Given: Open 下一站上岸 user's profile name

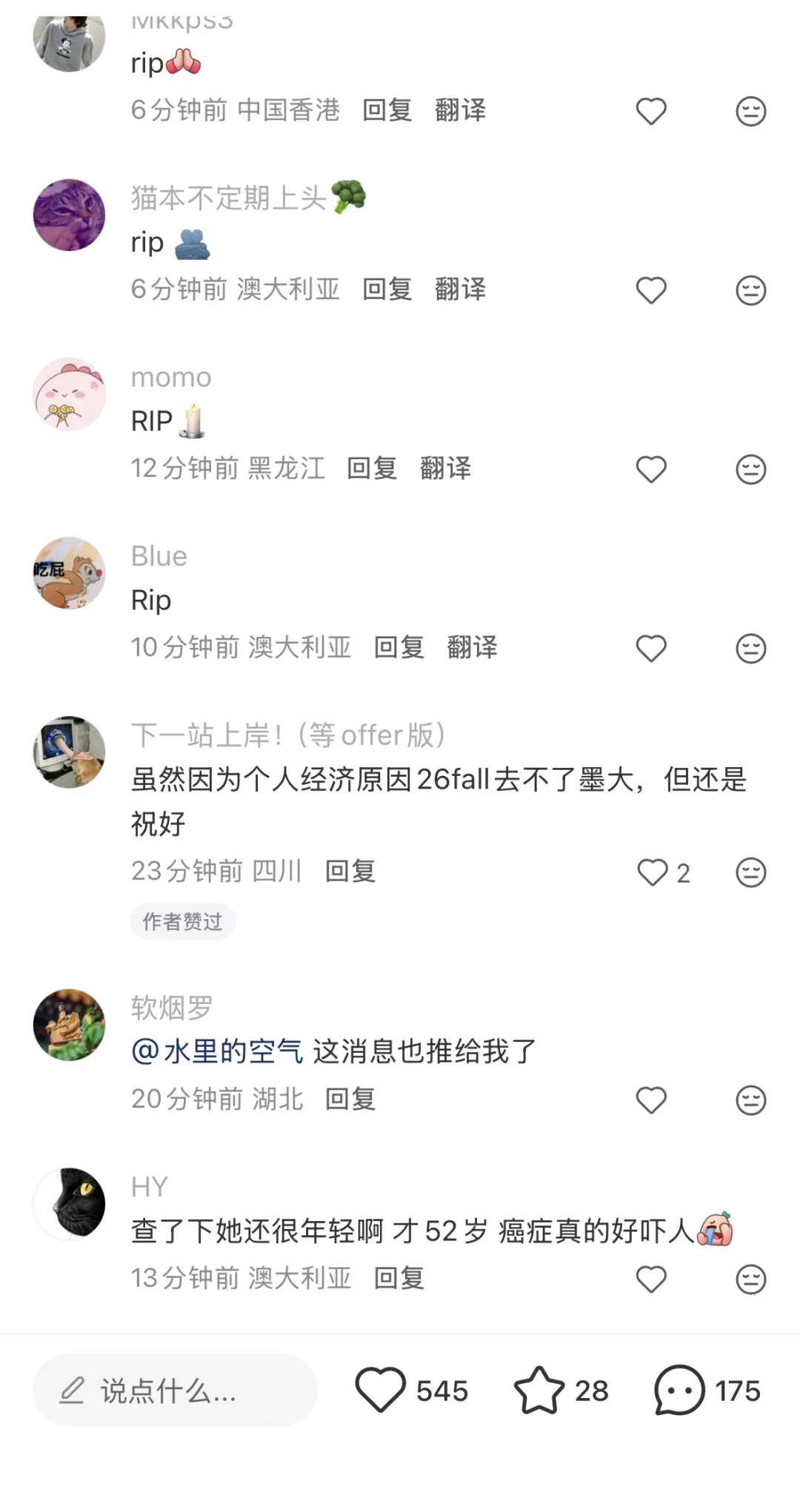Looking at the screenshot, I should (x=289, y=735).
